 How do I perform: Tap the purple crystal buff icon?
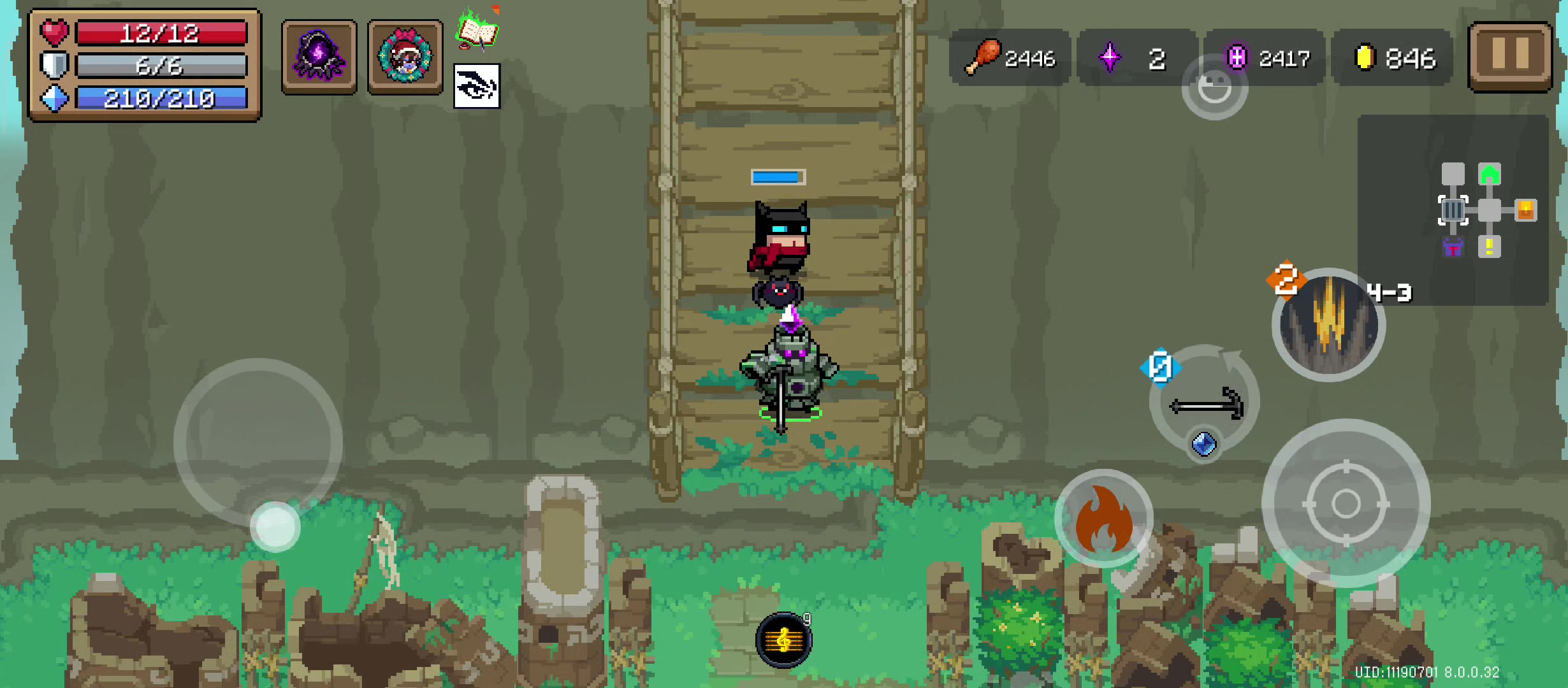[x=319, y=57]
